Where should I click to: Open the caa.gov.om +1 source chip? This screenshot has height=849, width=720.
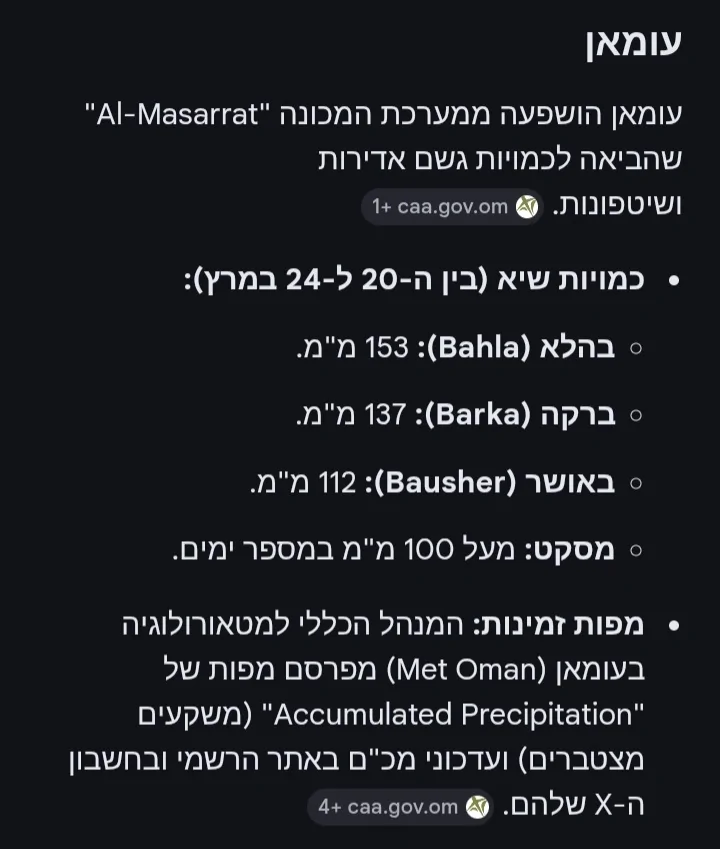click(453, 208)
